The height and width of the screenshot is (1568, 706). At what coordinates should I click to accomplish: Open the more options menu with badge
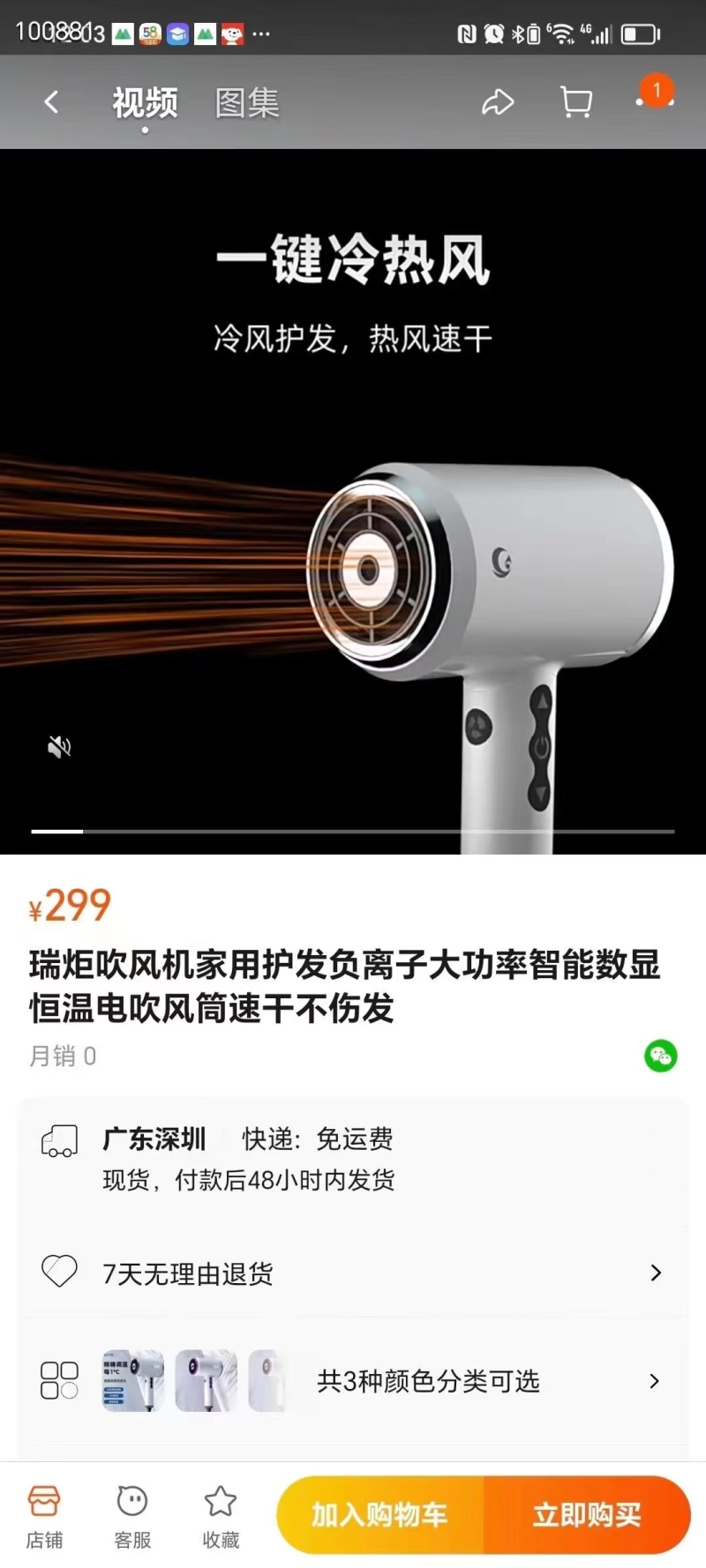655,99
